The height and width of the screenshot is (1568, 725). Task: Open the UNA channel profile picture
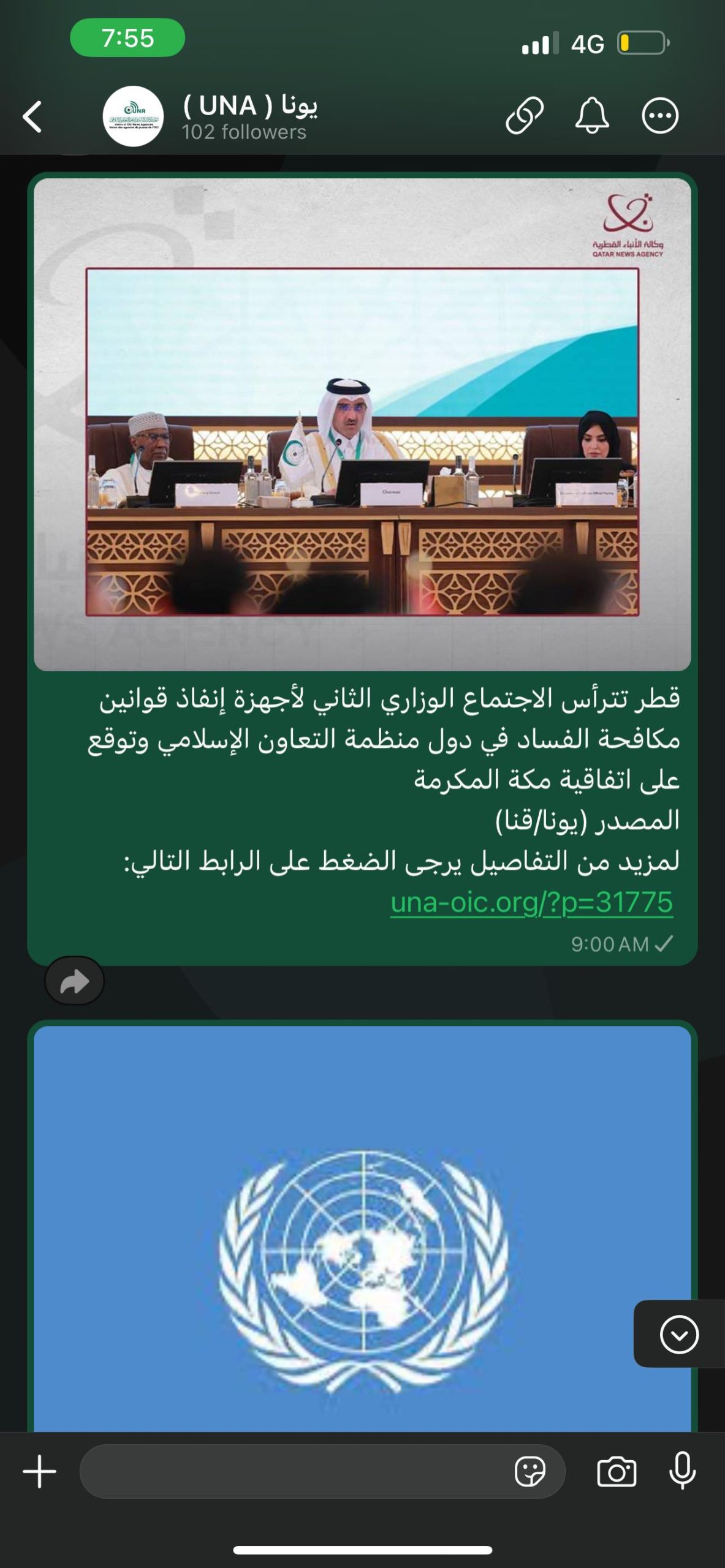[133, 116]
